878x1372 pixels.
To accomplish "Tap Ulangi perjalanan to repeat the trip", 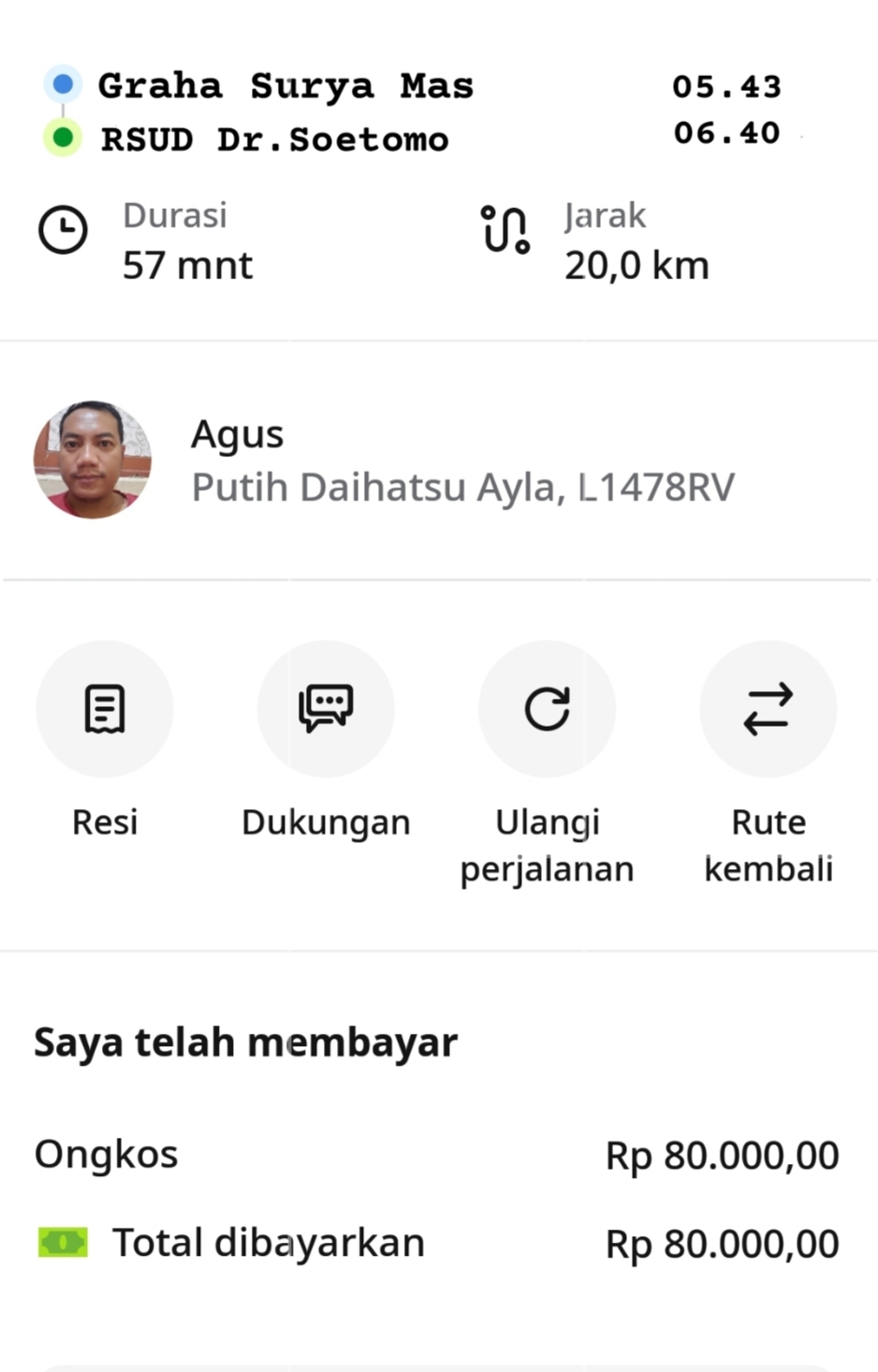I will tap(547, 709).
